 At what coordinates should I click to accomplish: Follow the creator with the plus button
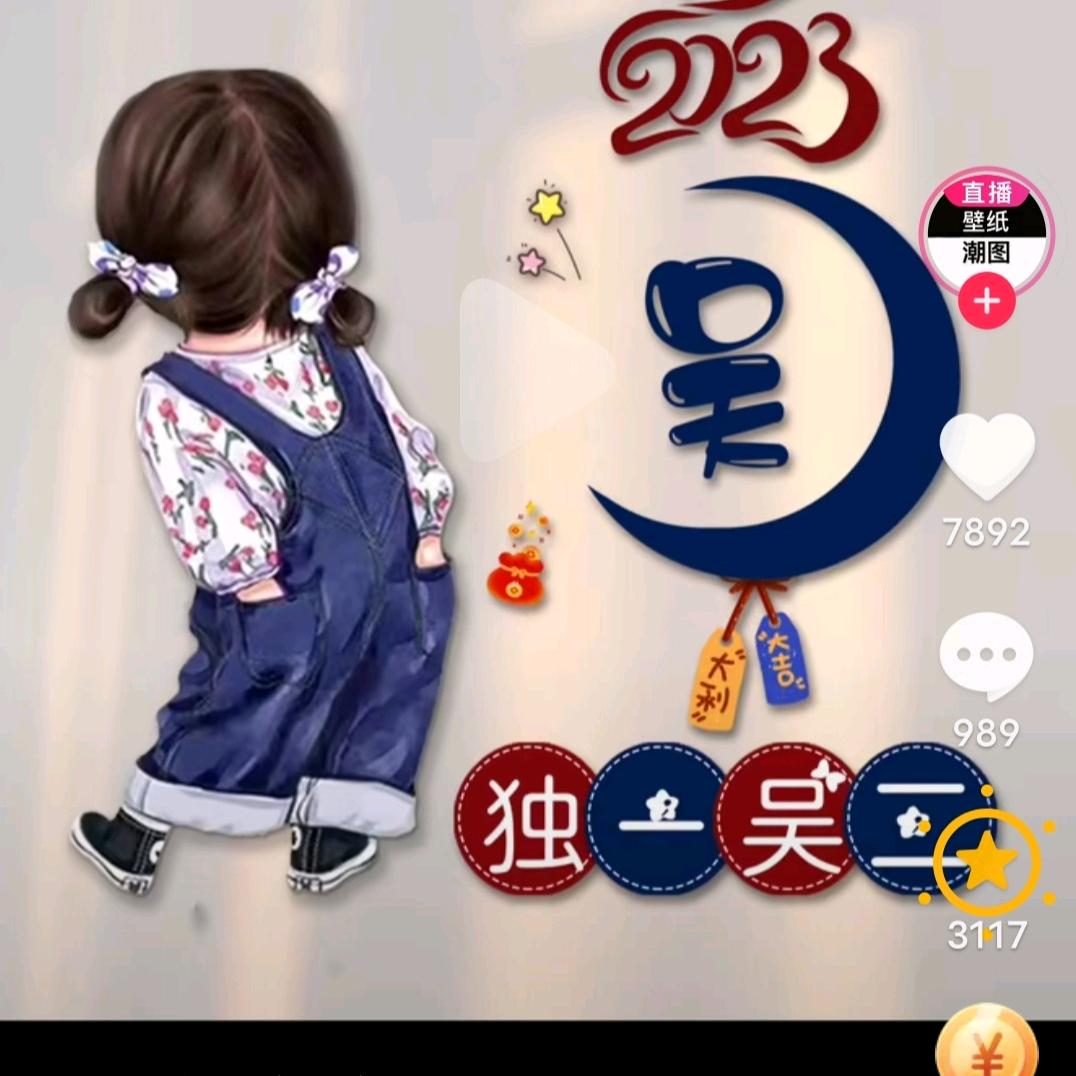coord(986,301)
